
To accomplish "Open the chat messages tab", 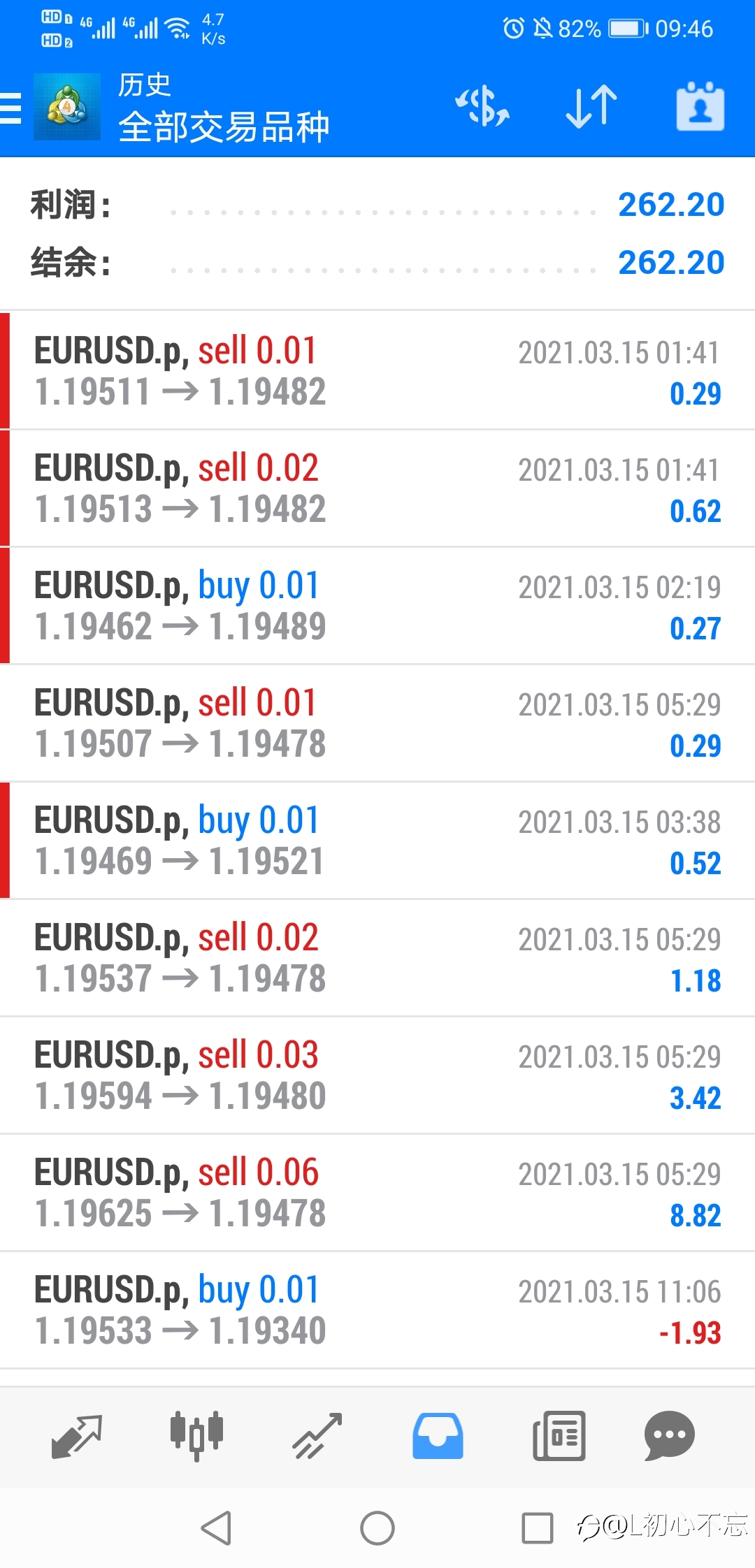I will 669,1437.
